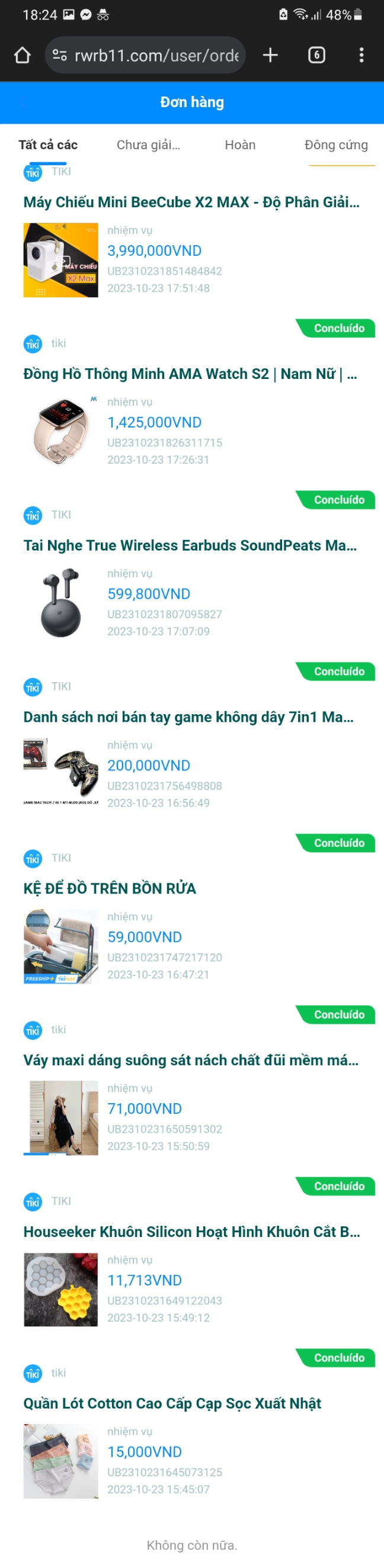View the Houseeker Khuôn Silicon order

click(x=191, y=1233)
